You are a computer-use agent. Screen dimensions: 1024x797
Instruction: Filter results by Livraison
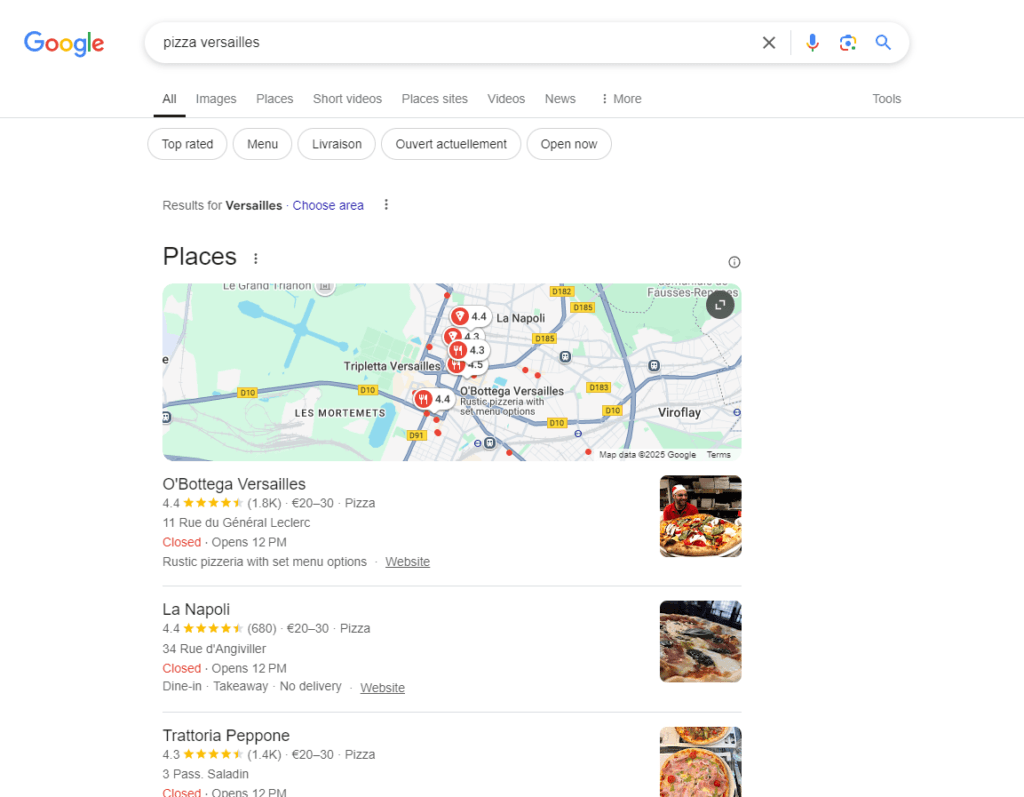[336, 144]
